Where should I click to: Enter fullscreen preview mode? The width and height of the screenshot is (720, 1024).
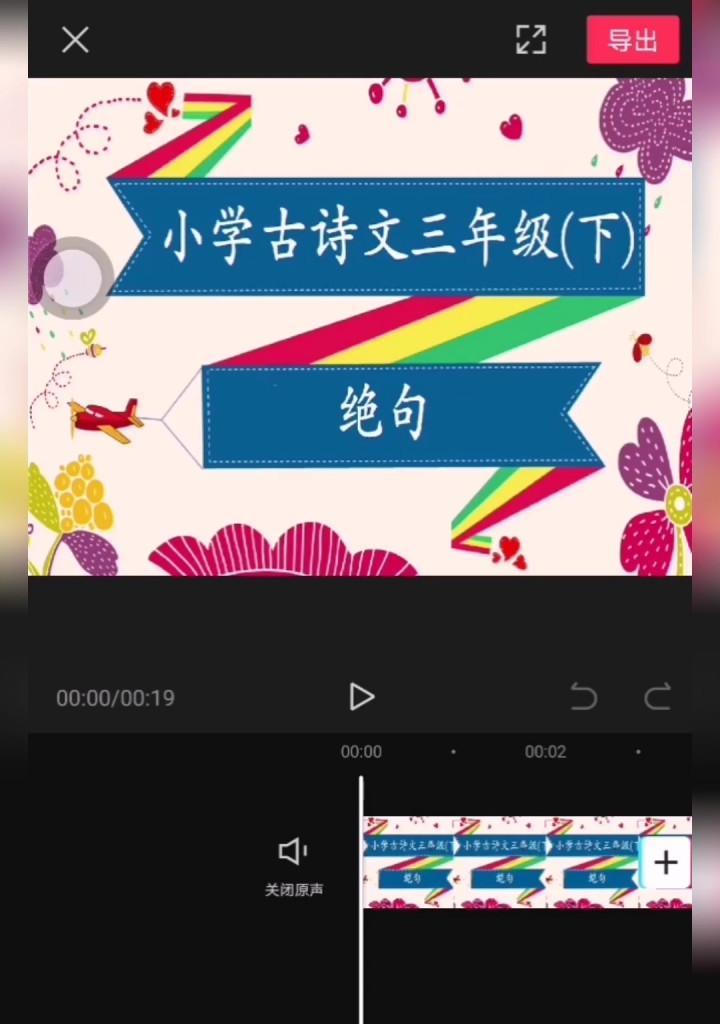point(531,40)
